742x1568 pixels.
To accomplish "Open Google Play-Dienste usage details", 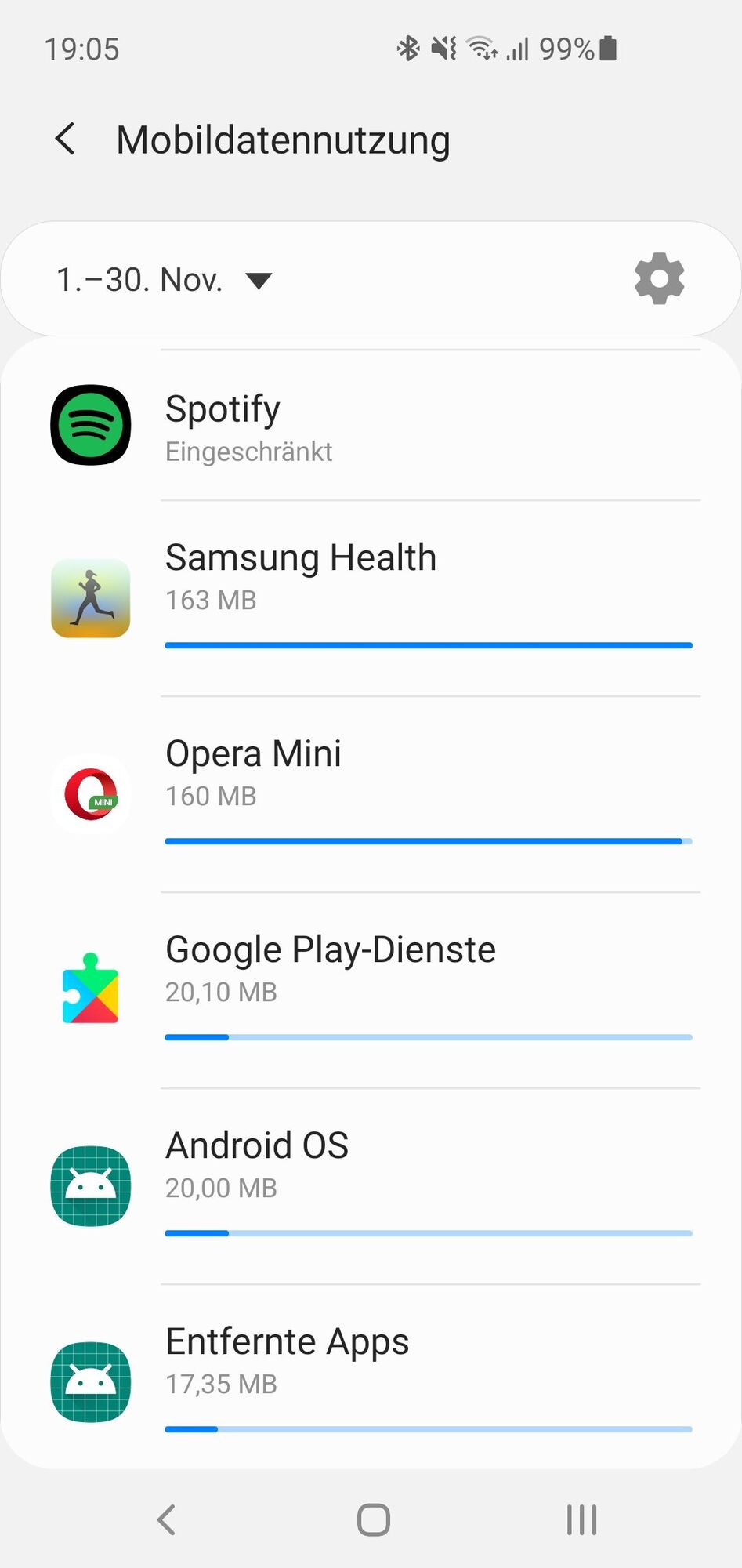I will coord(371,989).
